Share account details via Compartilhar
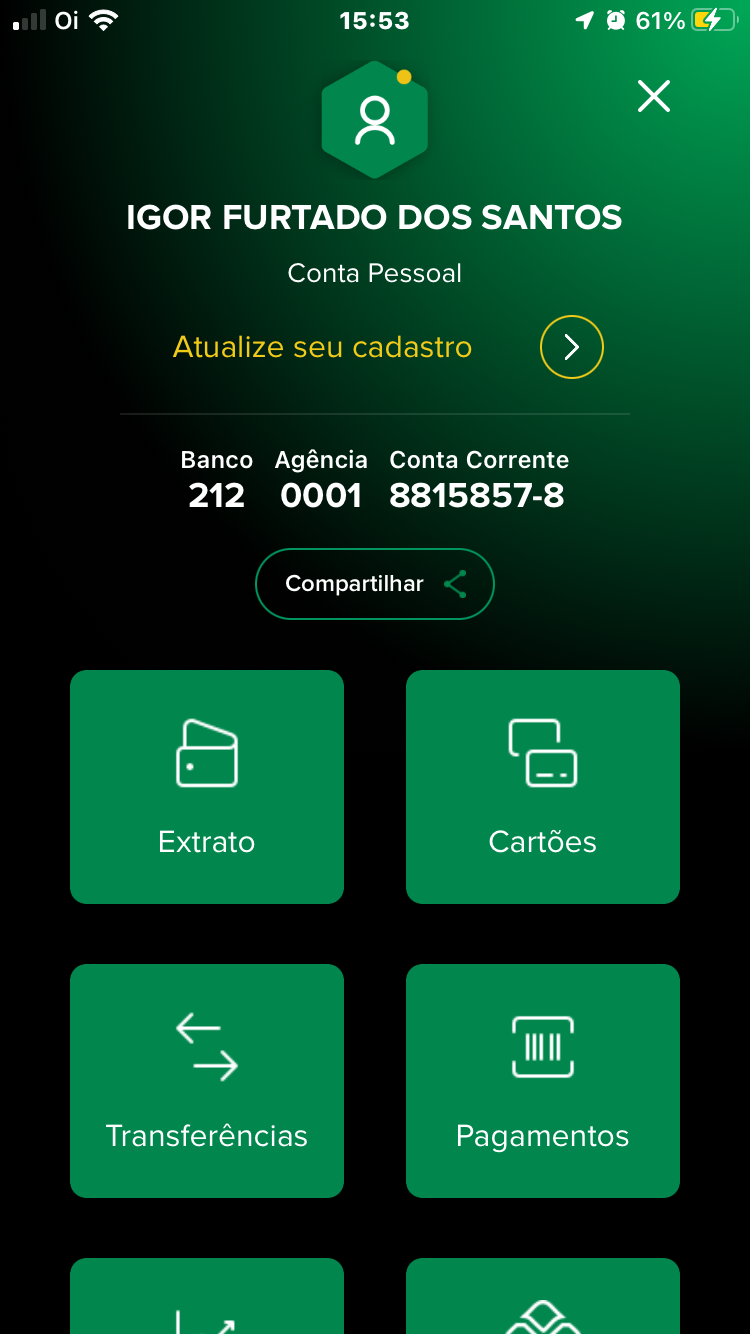The height and width of the screenshot is (1334, 750). (x=375, y=584)
